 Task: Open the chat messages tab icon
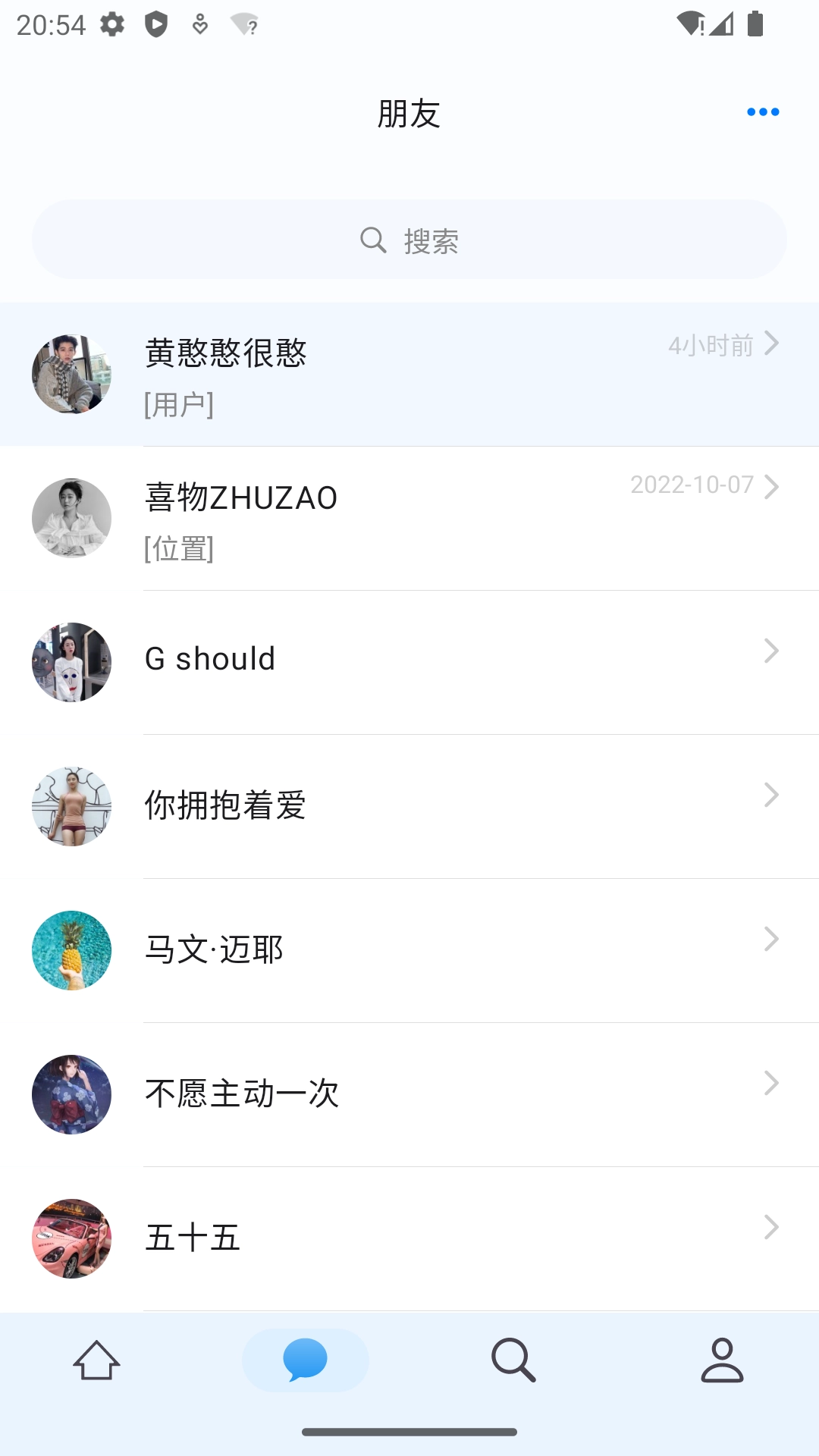coord(305,1360)
